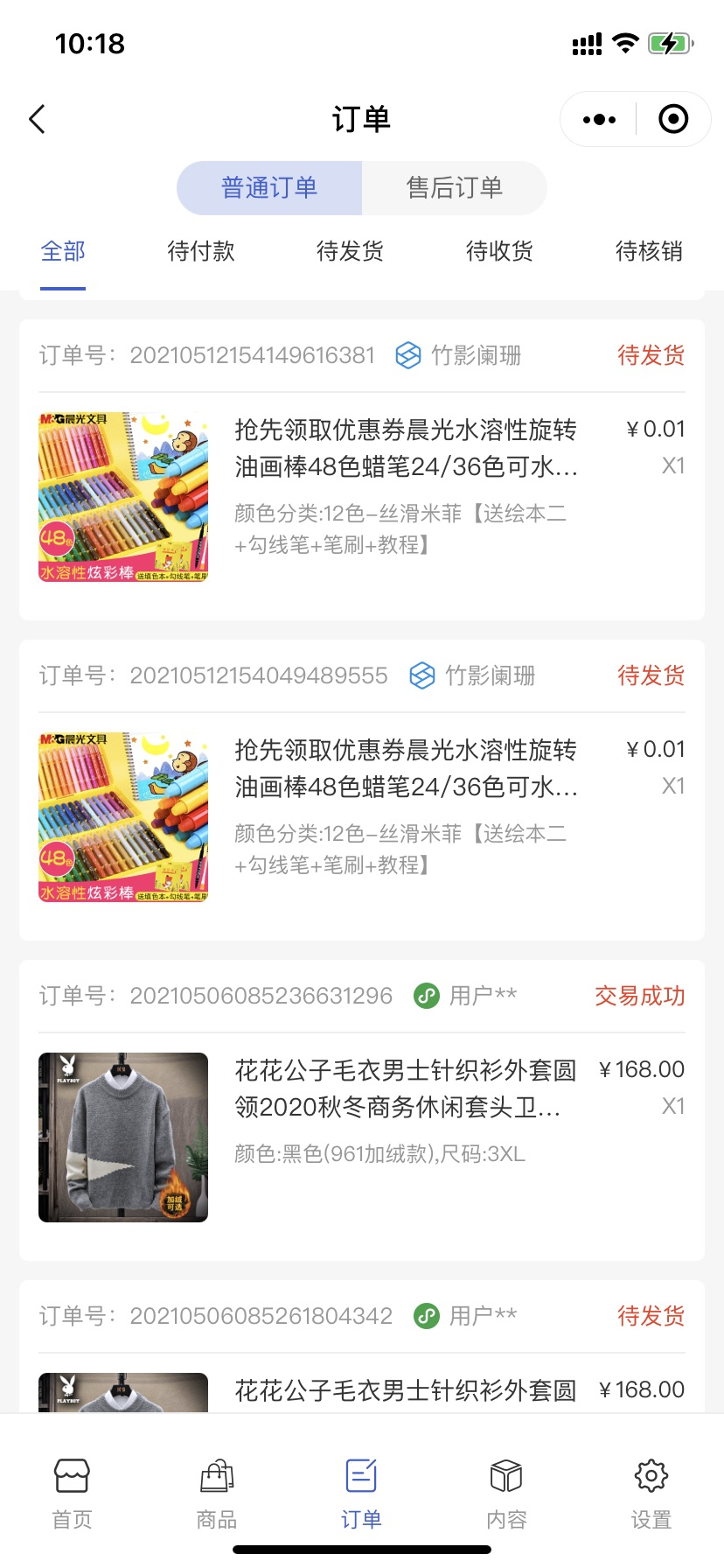Open order 20210506085261804342
The image size is (724, 1568).
coord(362,1347)
